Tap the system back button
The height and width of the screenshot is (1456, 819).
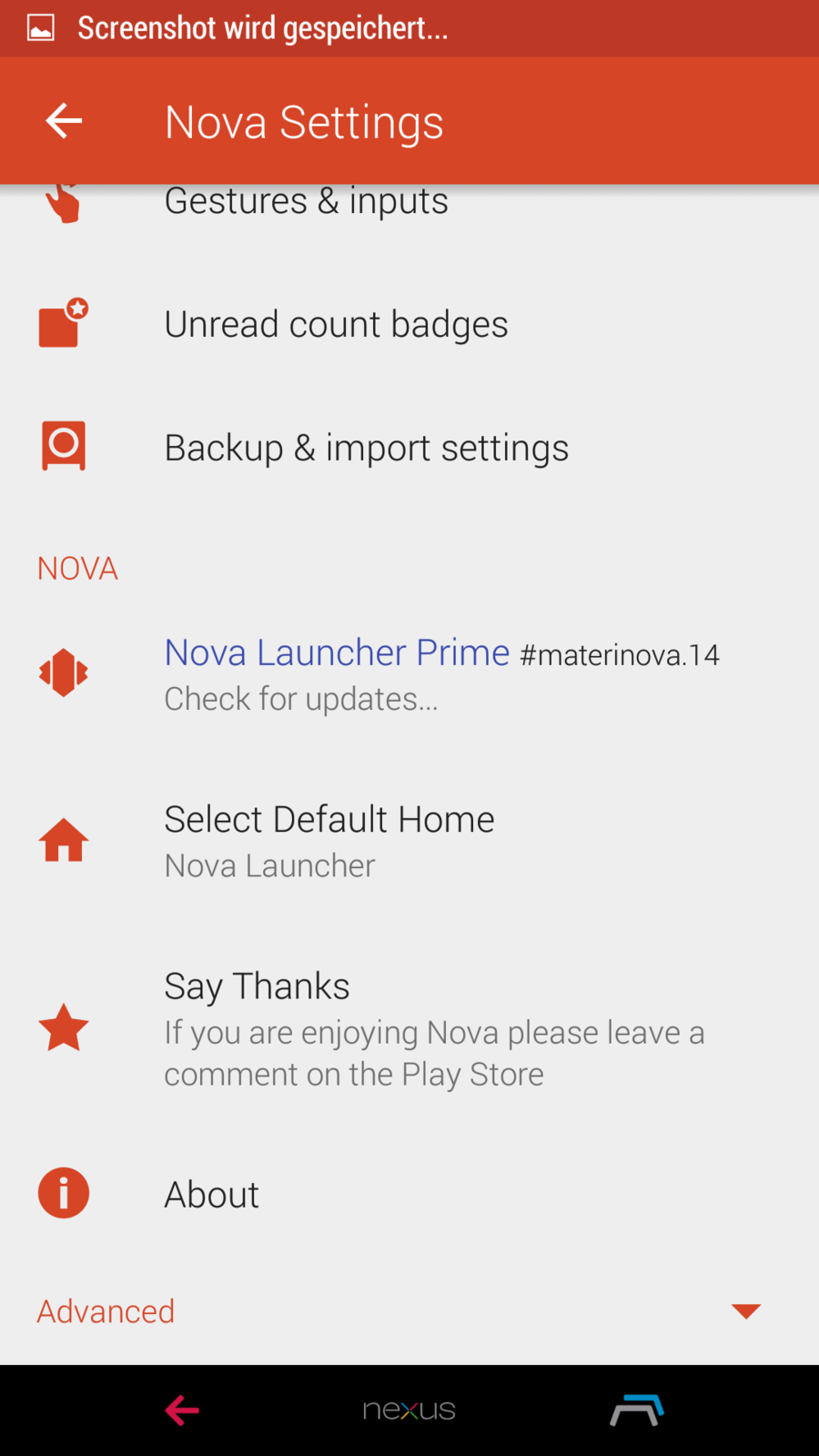point(182,1410)
